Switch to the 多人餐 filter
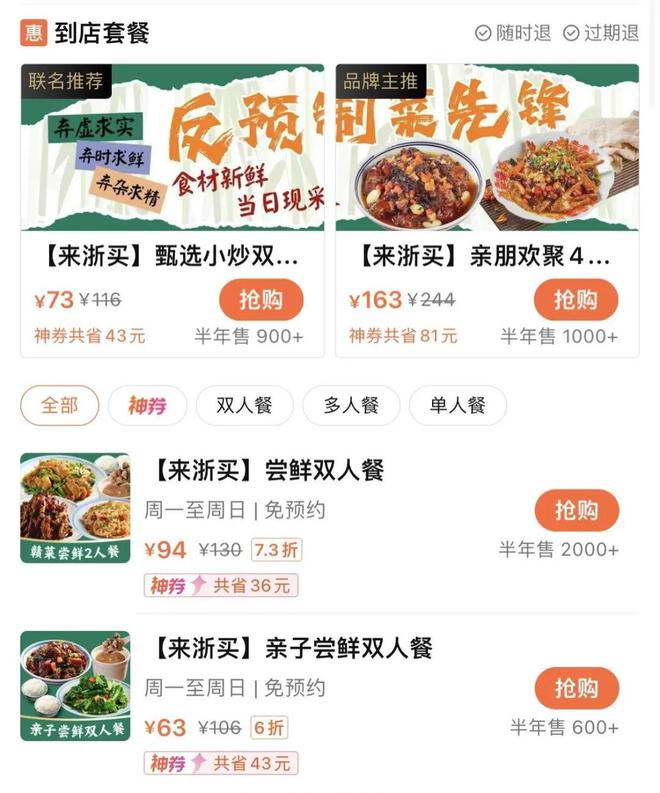This screenshot has width=660, height=793. point(351,405)
